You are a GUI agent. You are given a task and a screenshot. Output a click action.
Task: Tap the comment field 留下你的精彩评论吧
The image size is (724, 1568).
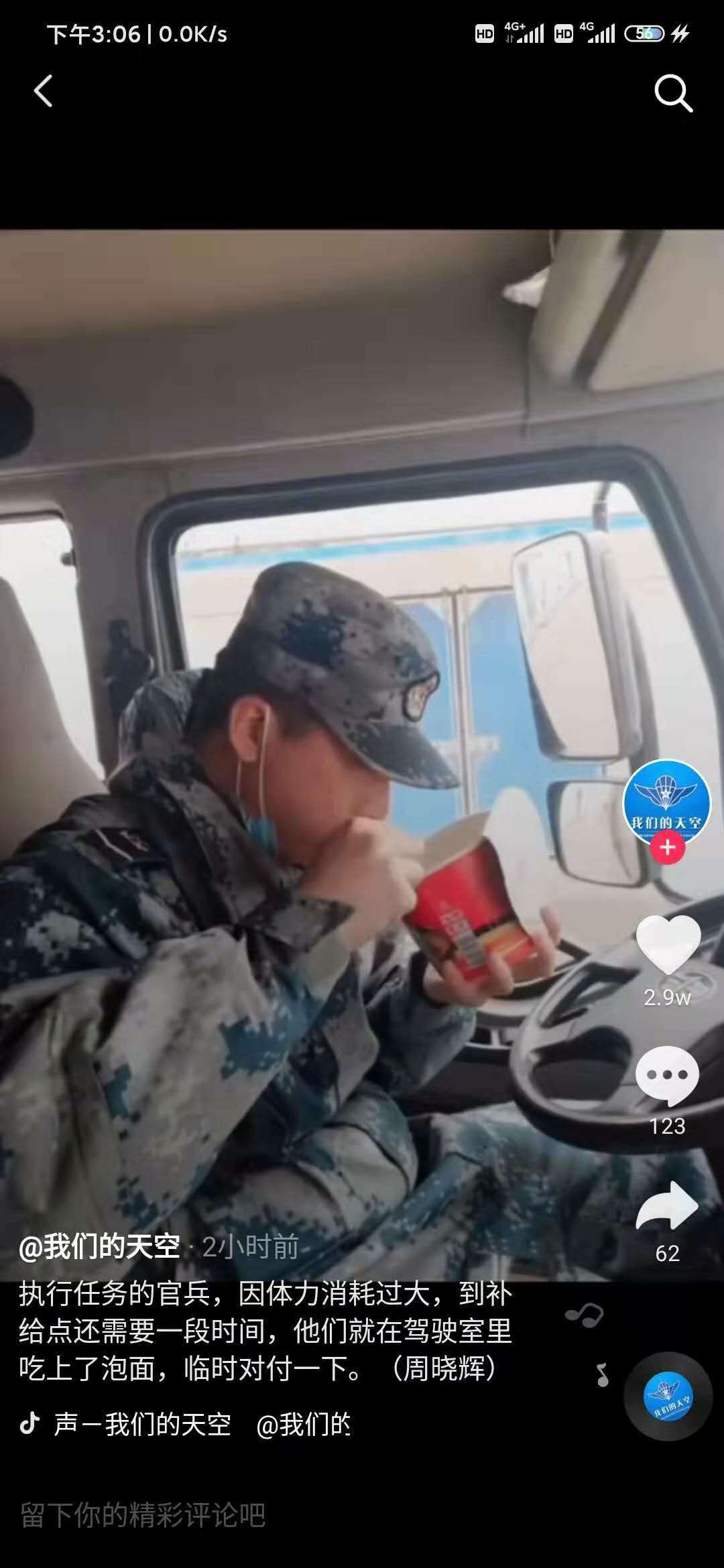pyautogui.click(x=143, y=1516)
